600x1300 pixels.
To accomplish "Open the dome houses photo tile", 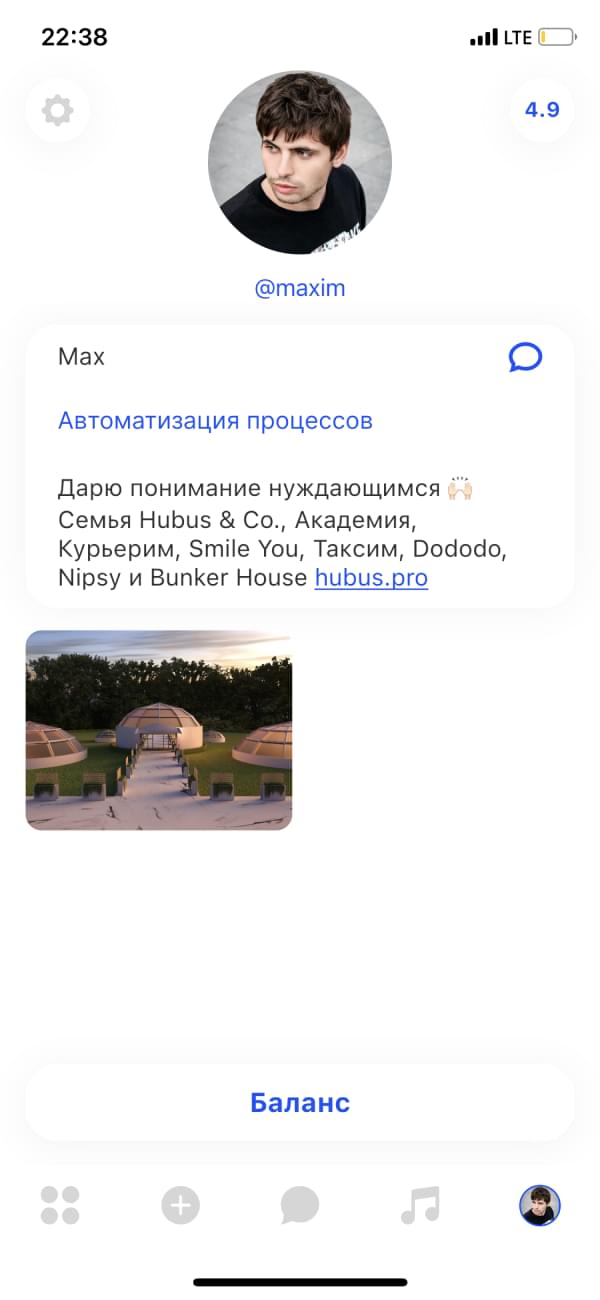I will point(159,730).
